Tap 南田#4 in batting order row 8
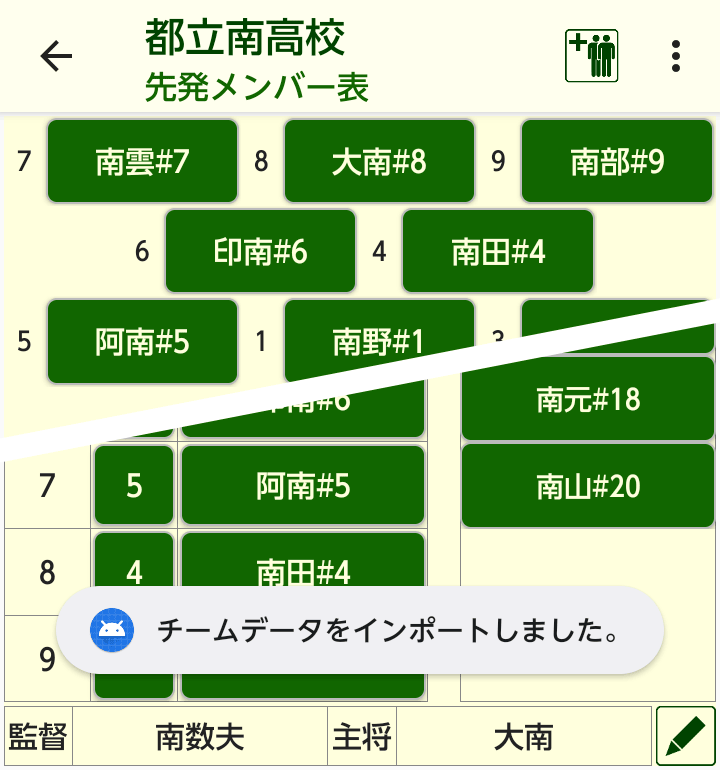 tap(303, 566)
